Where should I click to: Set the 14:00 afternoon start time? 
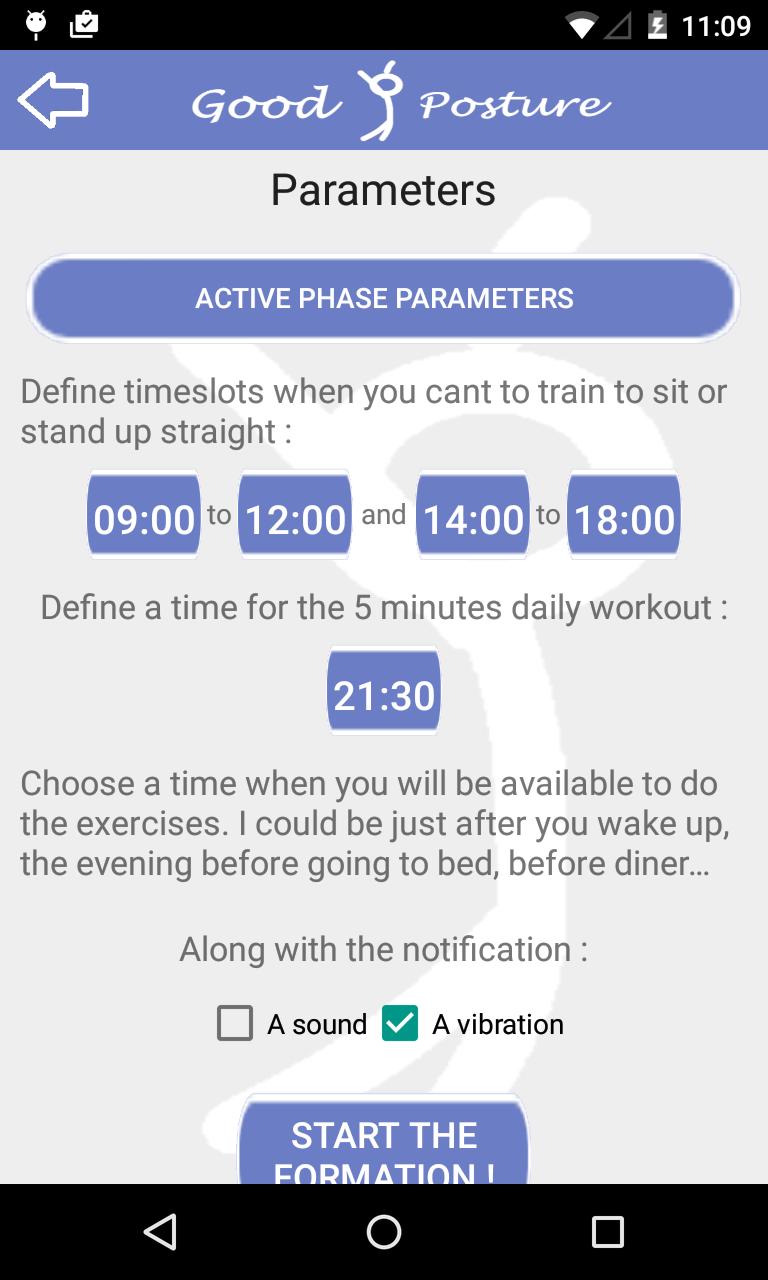pos(473,518)
